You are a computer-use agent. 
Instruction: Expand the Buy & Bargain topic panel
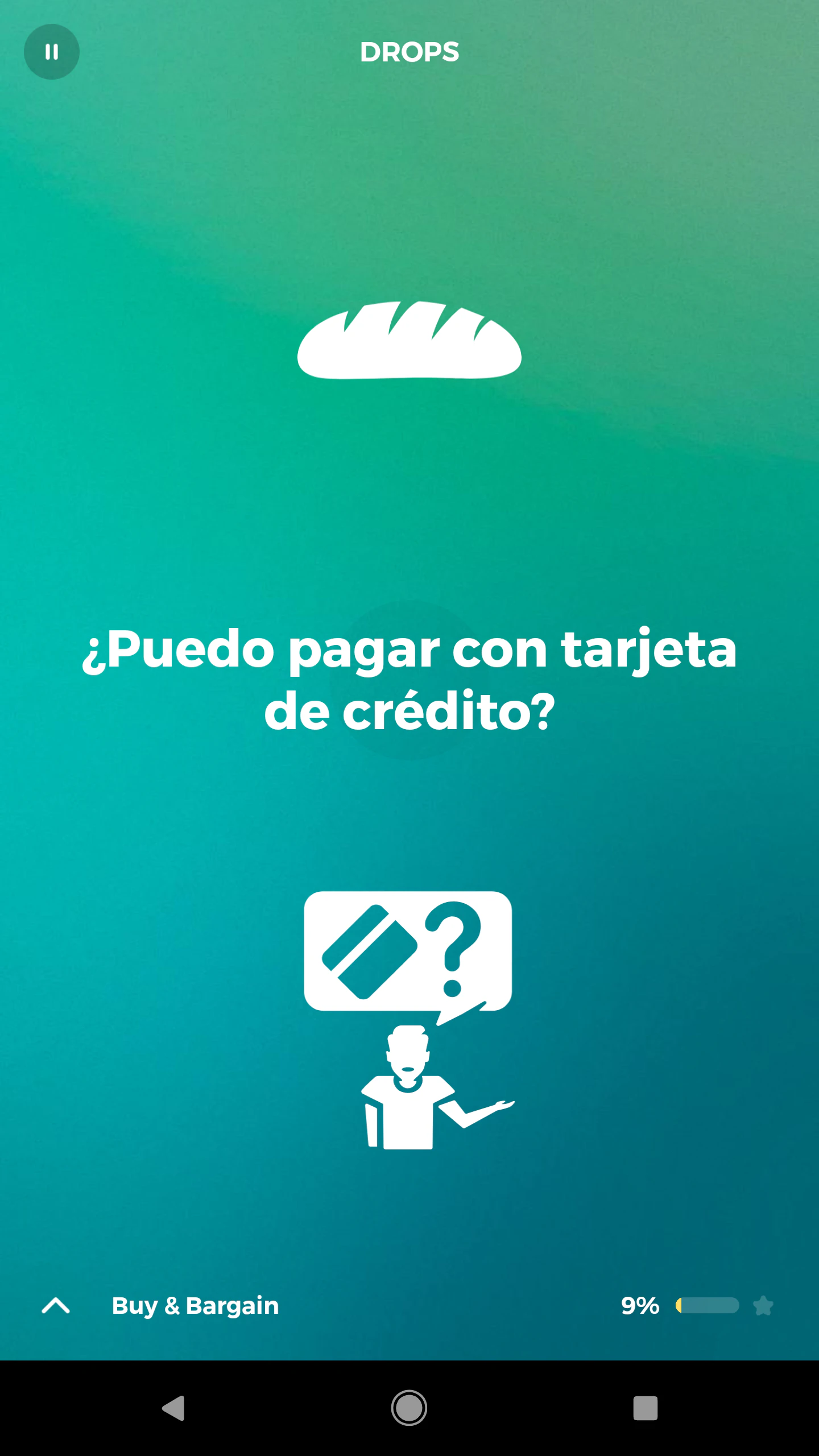click(x=56, y=1305)
